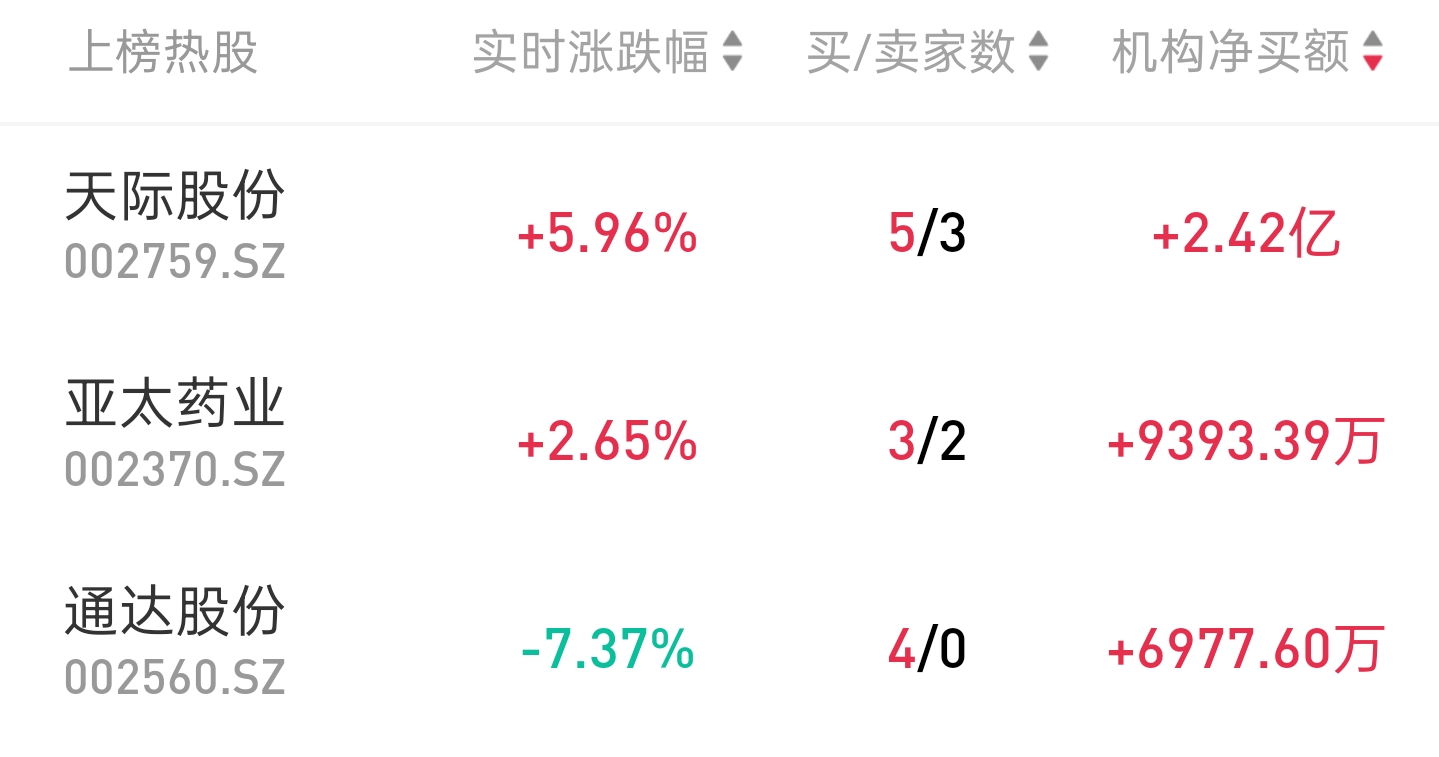Sort by 实时涨跌幅 column
This screenshot has width=1439, height=757.
[x=607, y=52]
